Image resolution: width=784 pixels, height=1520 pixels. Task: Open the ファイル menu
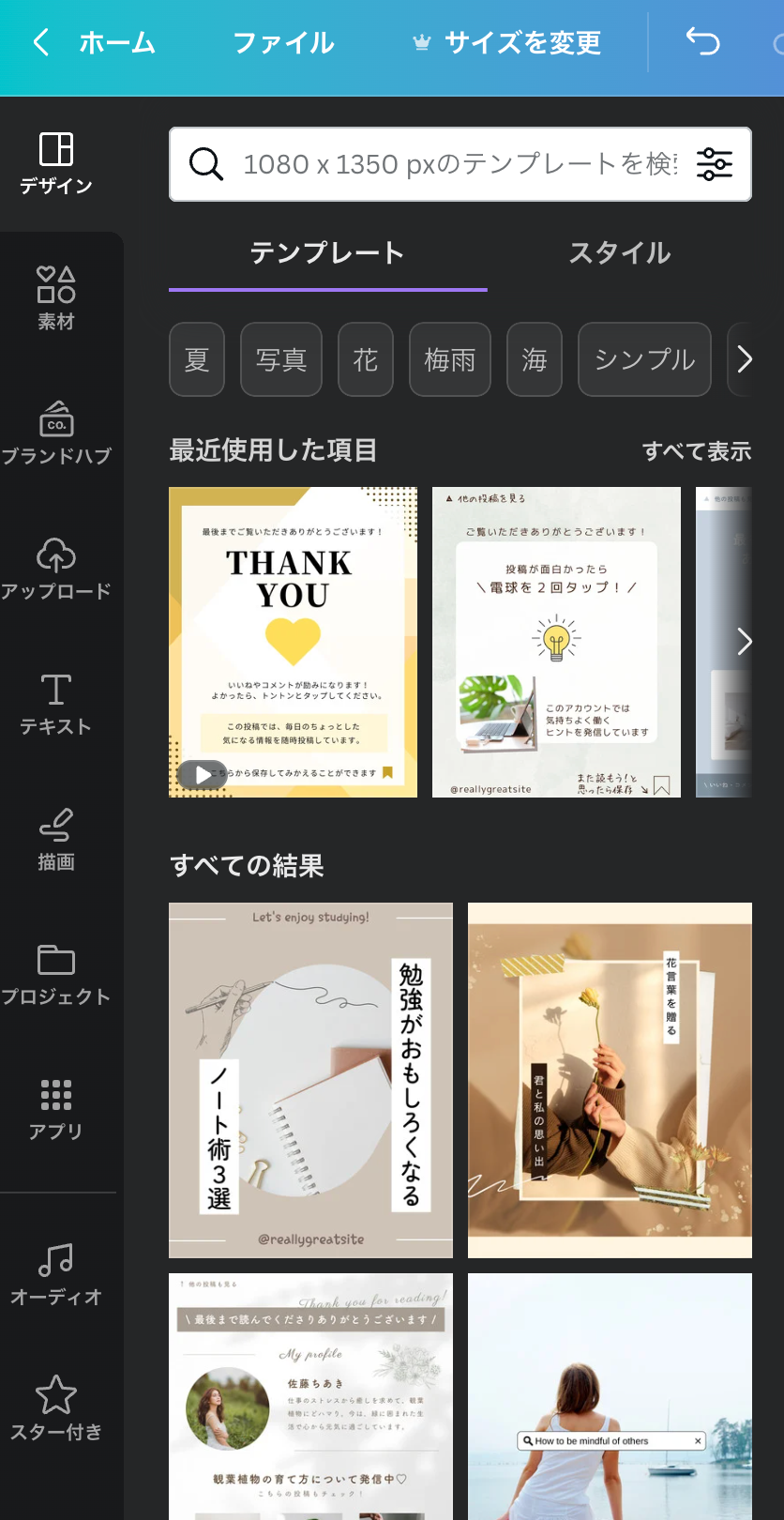[x=283, y=42]
